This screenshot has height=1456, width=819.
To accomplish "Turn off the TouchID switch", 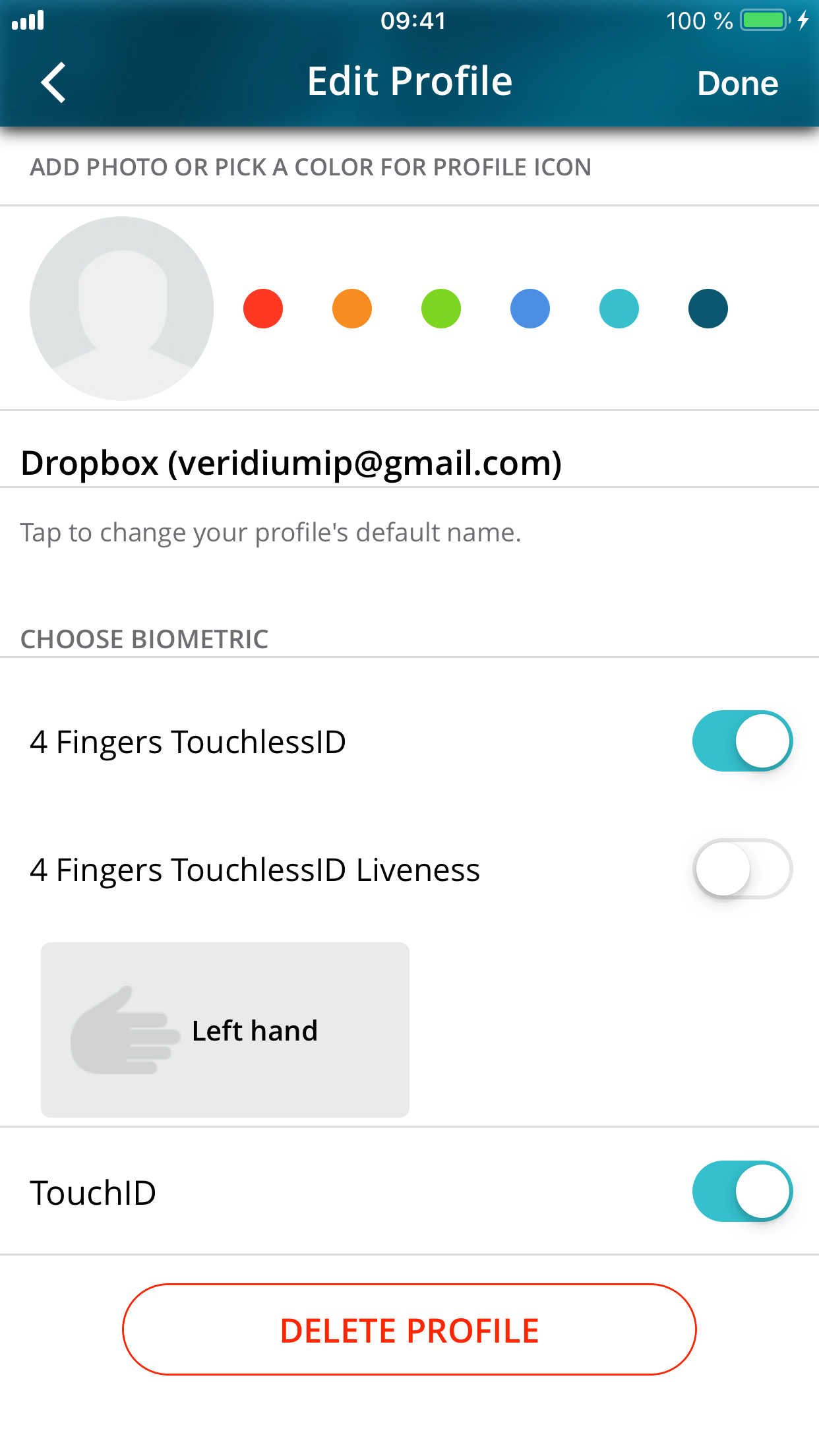I will point(741,1192).
